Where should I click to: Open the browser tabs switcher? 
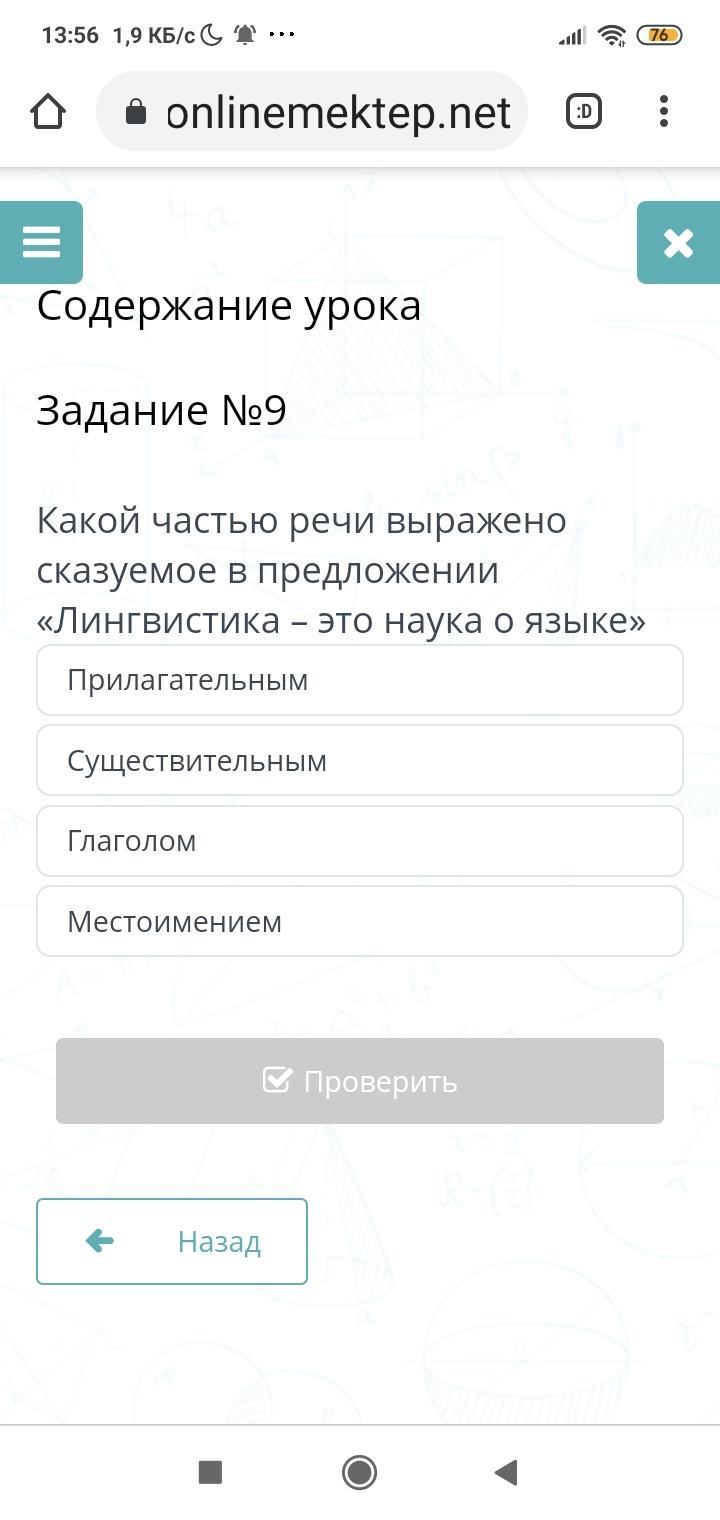[584, 112]
